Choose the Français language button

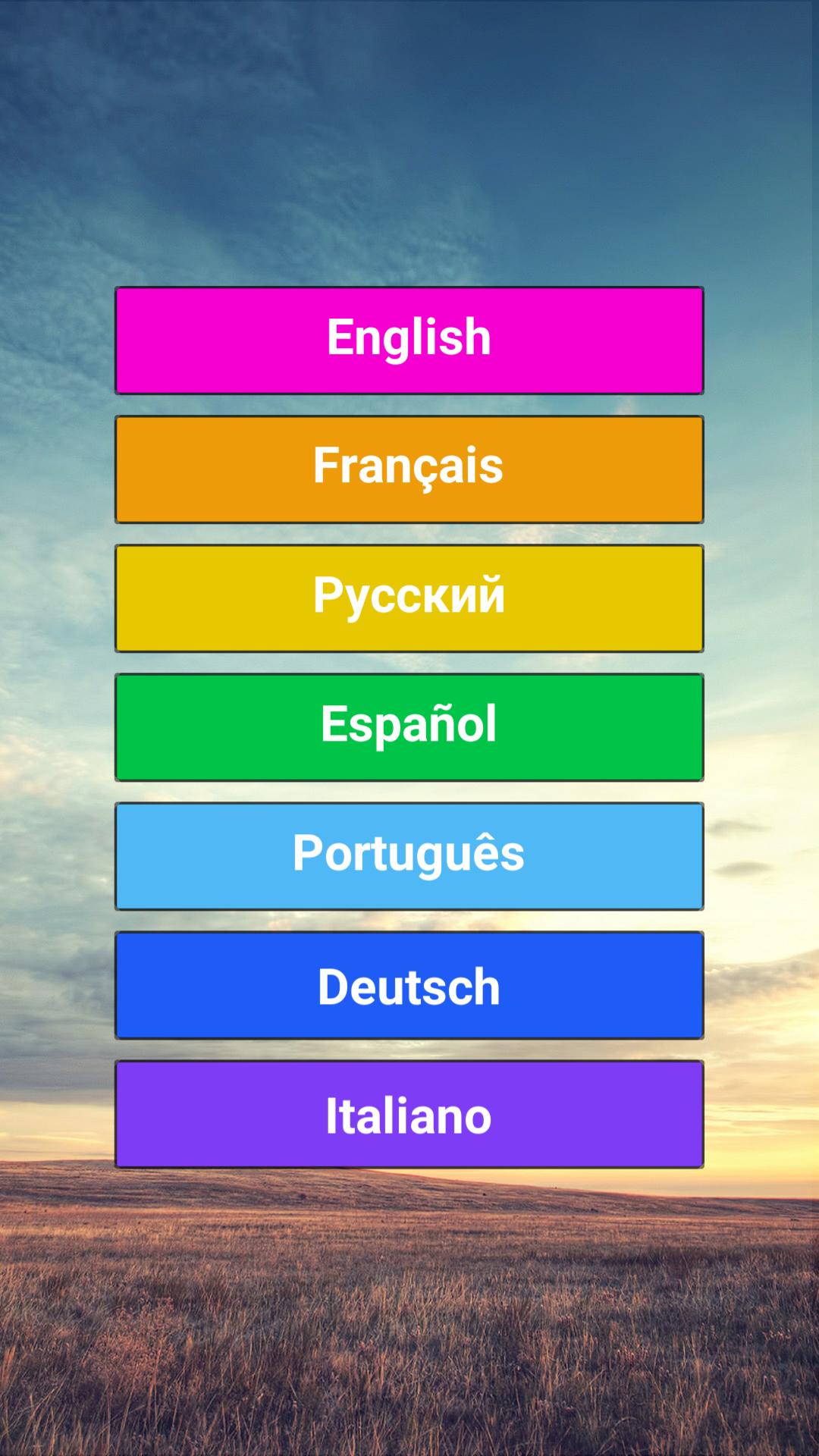point(409,469)
